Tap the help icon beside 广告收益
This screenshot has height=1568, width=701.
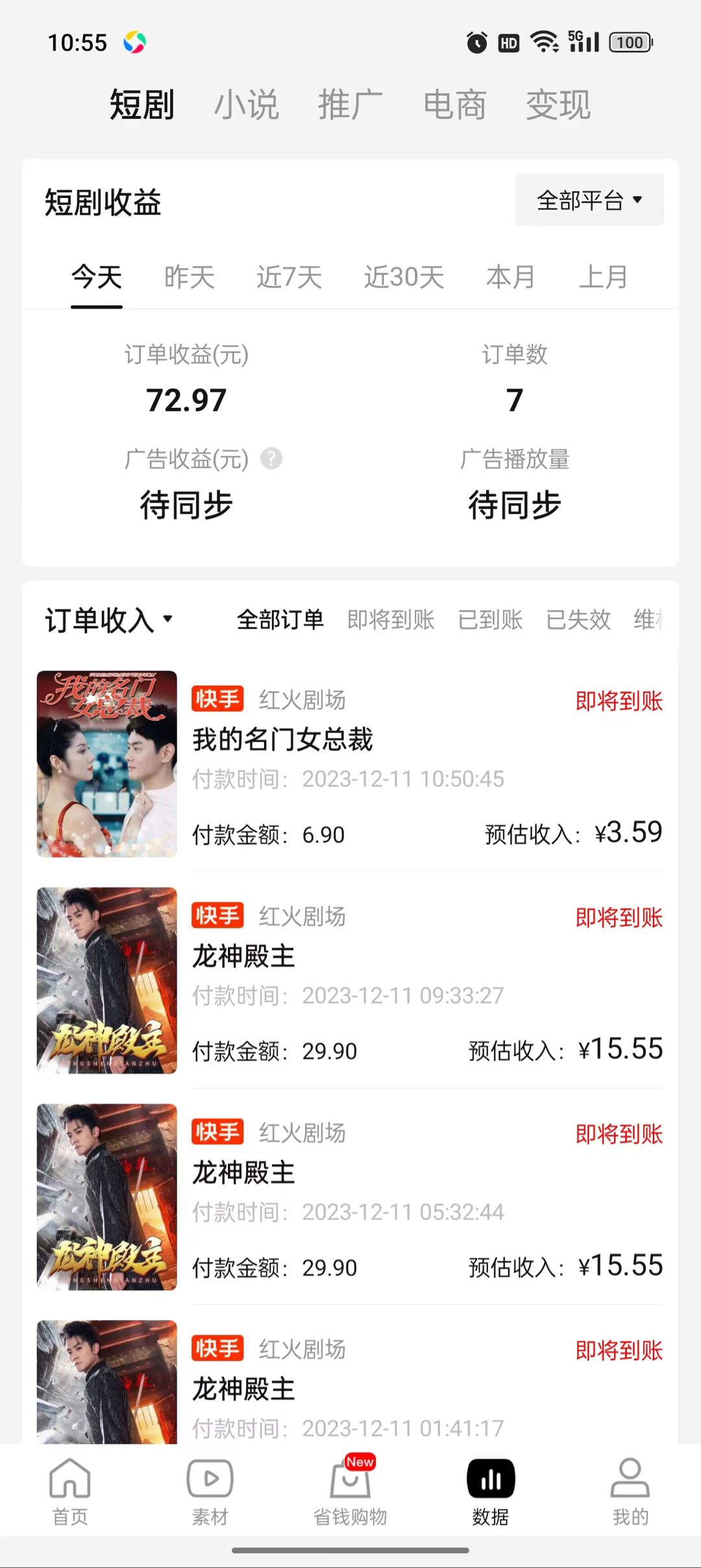tap(271, 459)
